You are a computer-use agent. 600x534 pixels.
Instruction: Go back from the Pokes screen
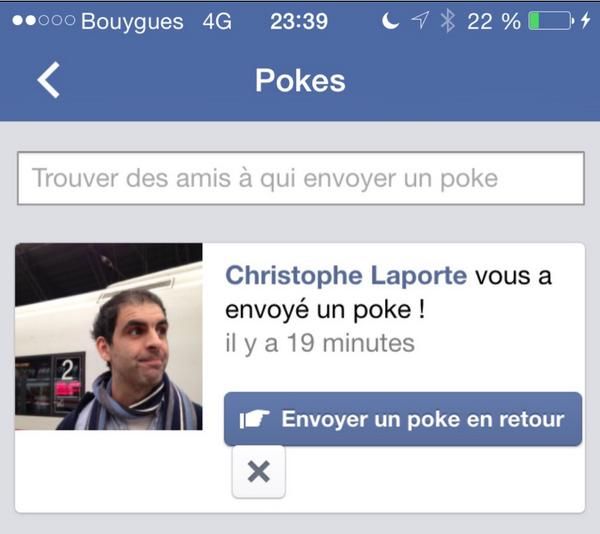click(x=49, y=81)
